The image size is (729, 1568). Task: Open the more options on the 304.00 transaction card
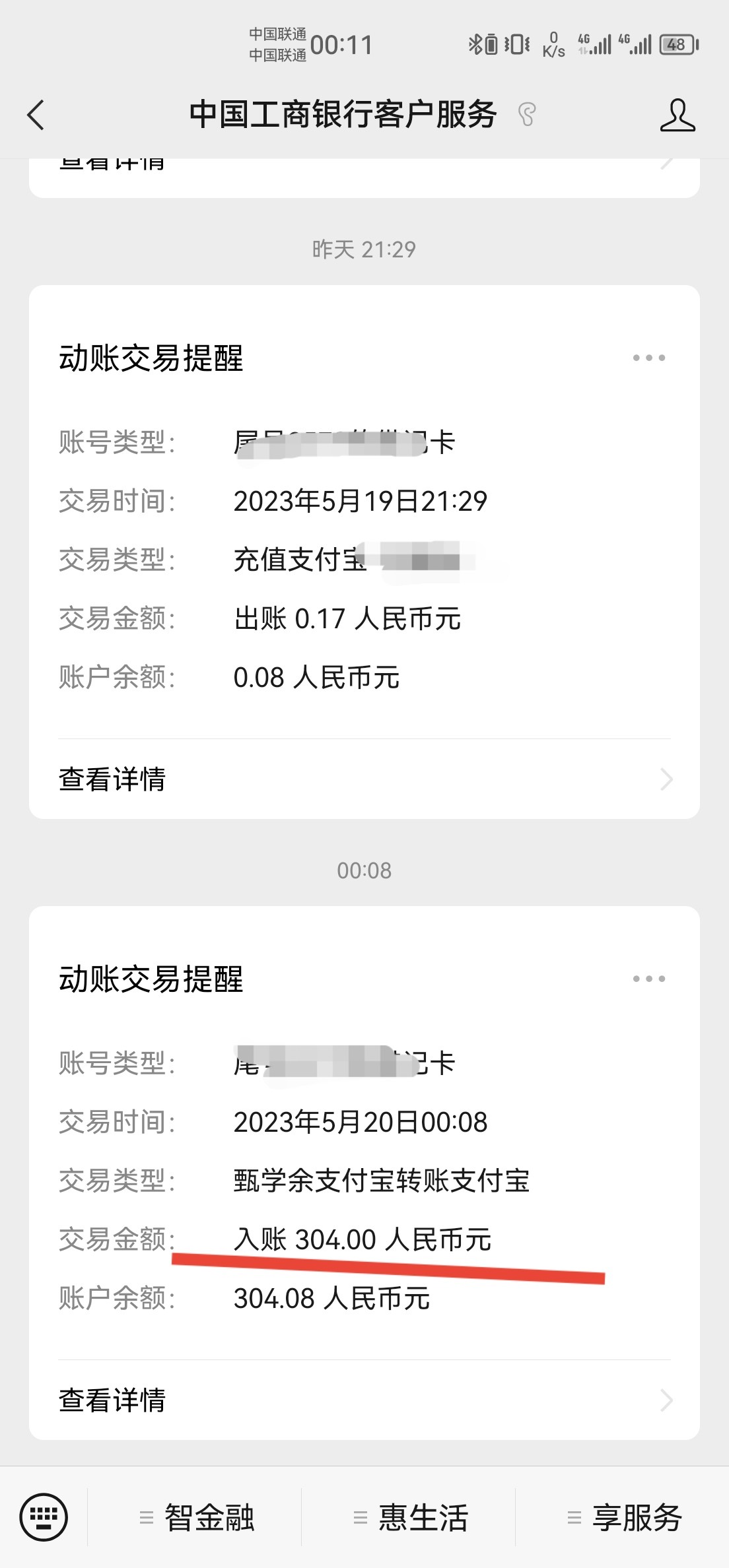point(649,979)
